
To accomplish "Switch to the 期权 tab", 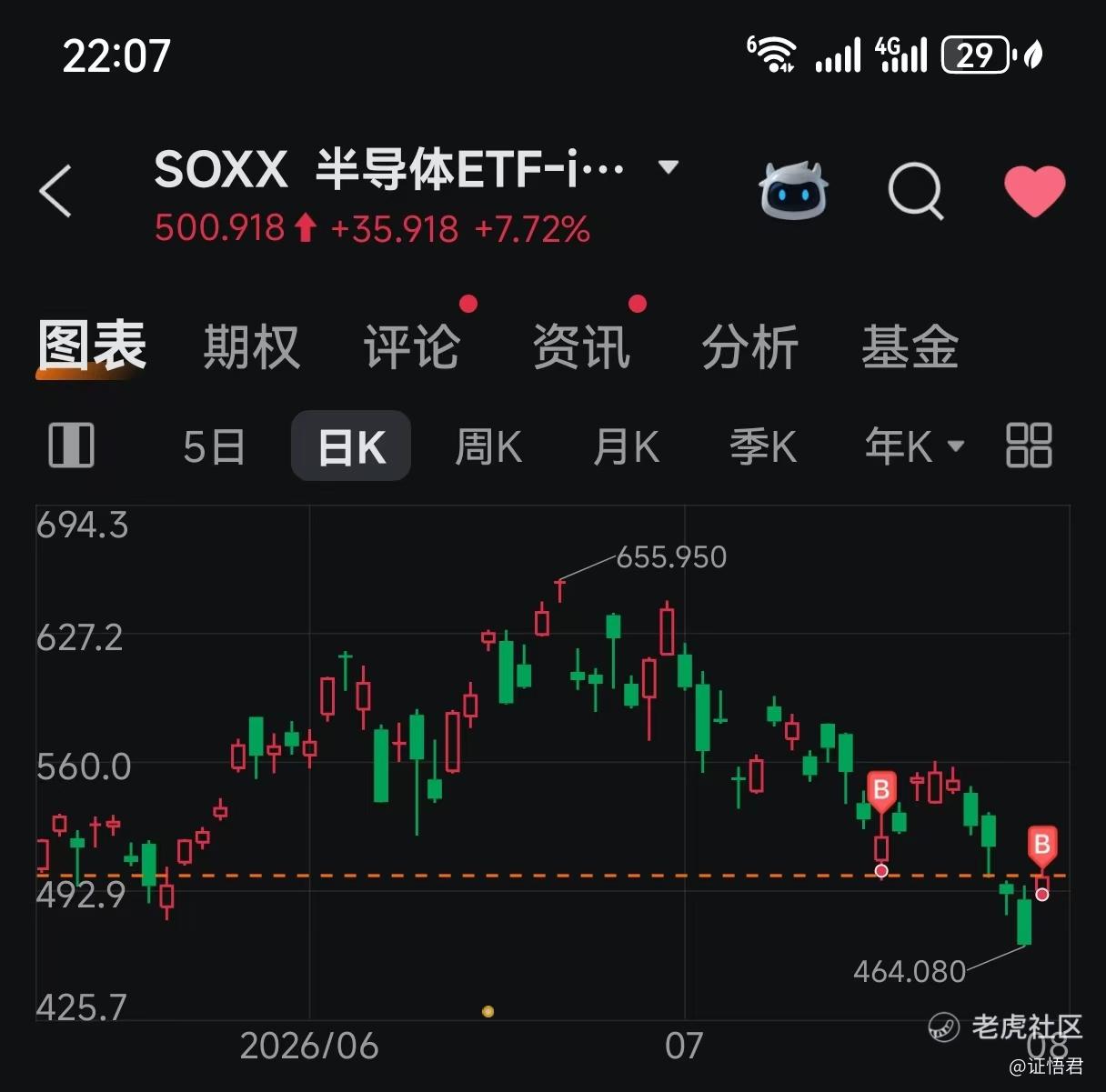I will 251,347.
